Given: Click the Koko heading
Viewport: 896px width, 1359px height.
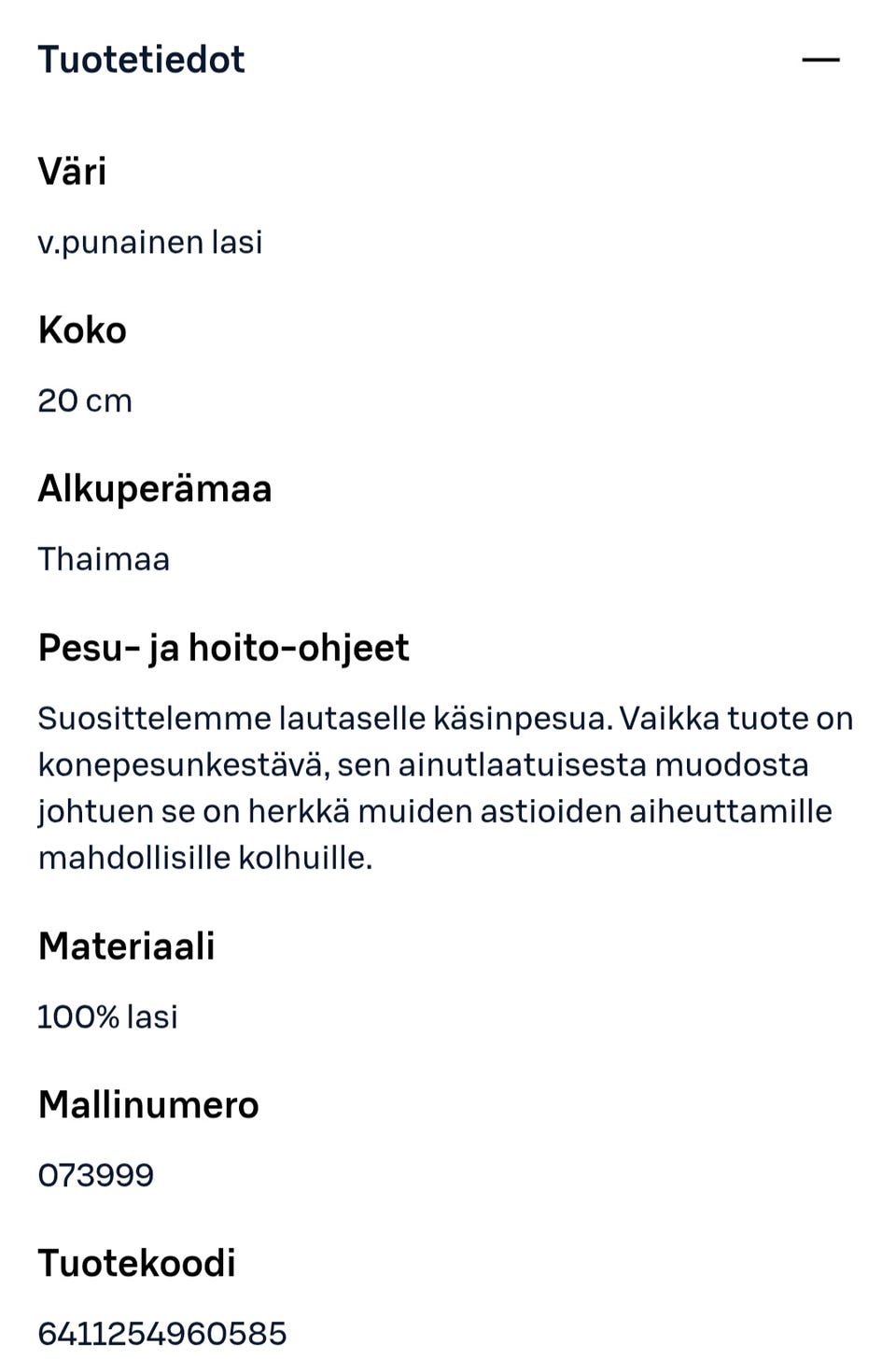Looking at the screenshot, I should coord(81,329).
